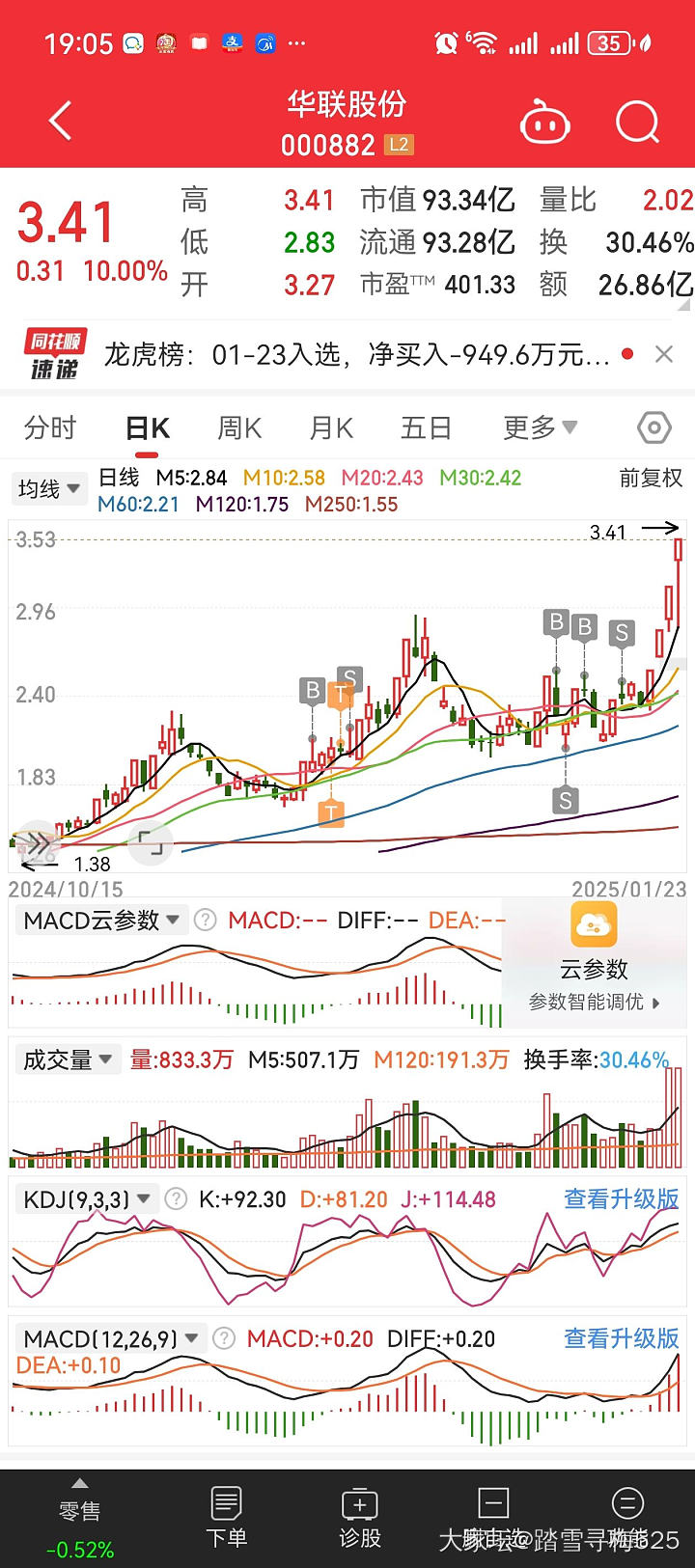
Task: Open the 龙虎榜 01-23 news item
Action: point(355,355)
